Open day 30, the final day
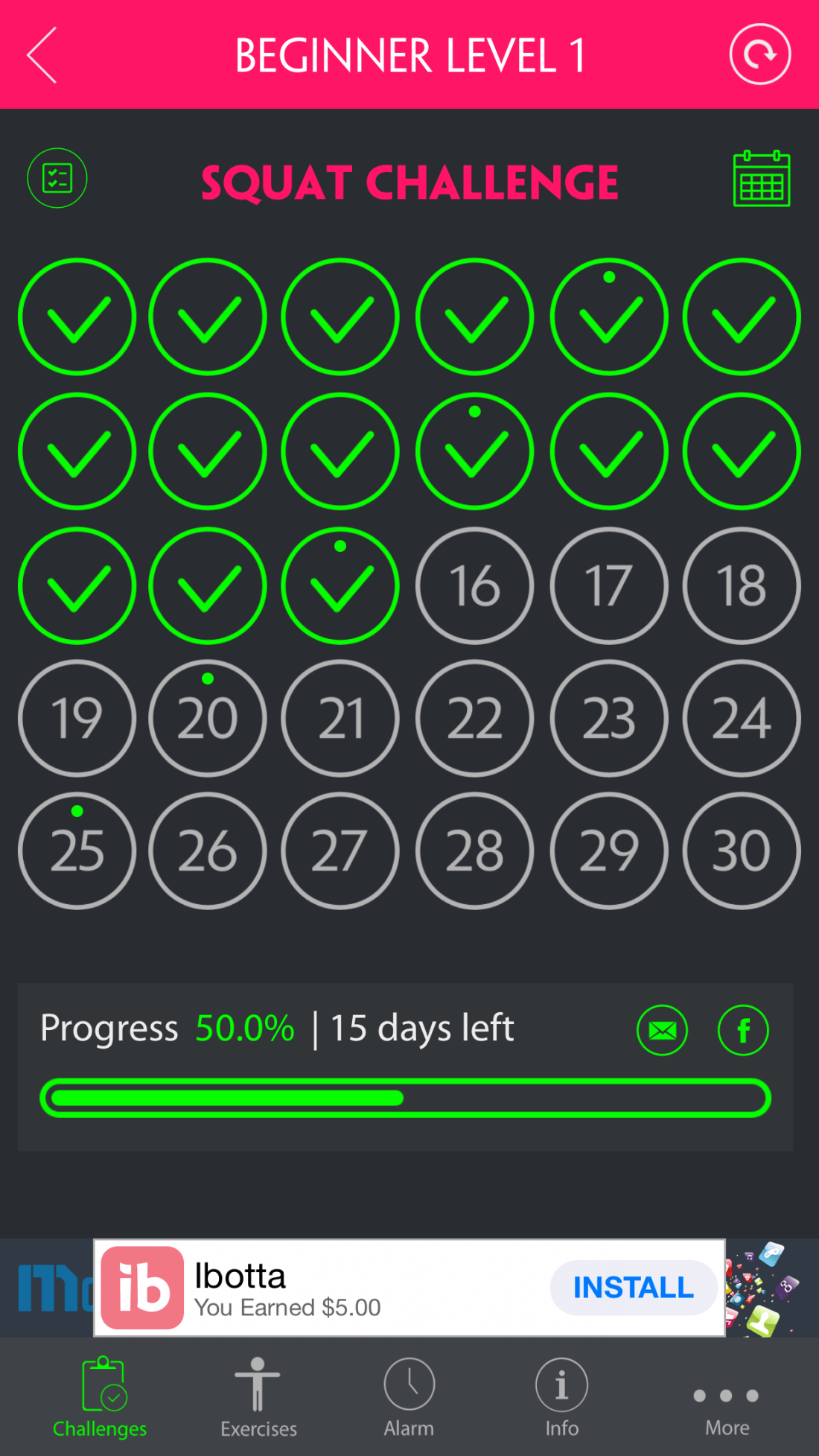The height and width of the screenshot is (1456, 819). click(x=741, y=851)
